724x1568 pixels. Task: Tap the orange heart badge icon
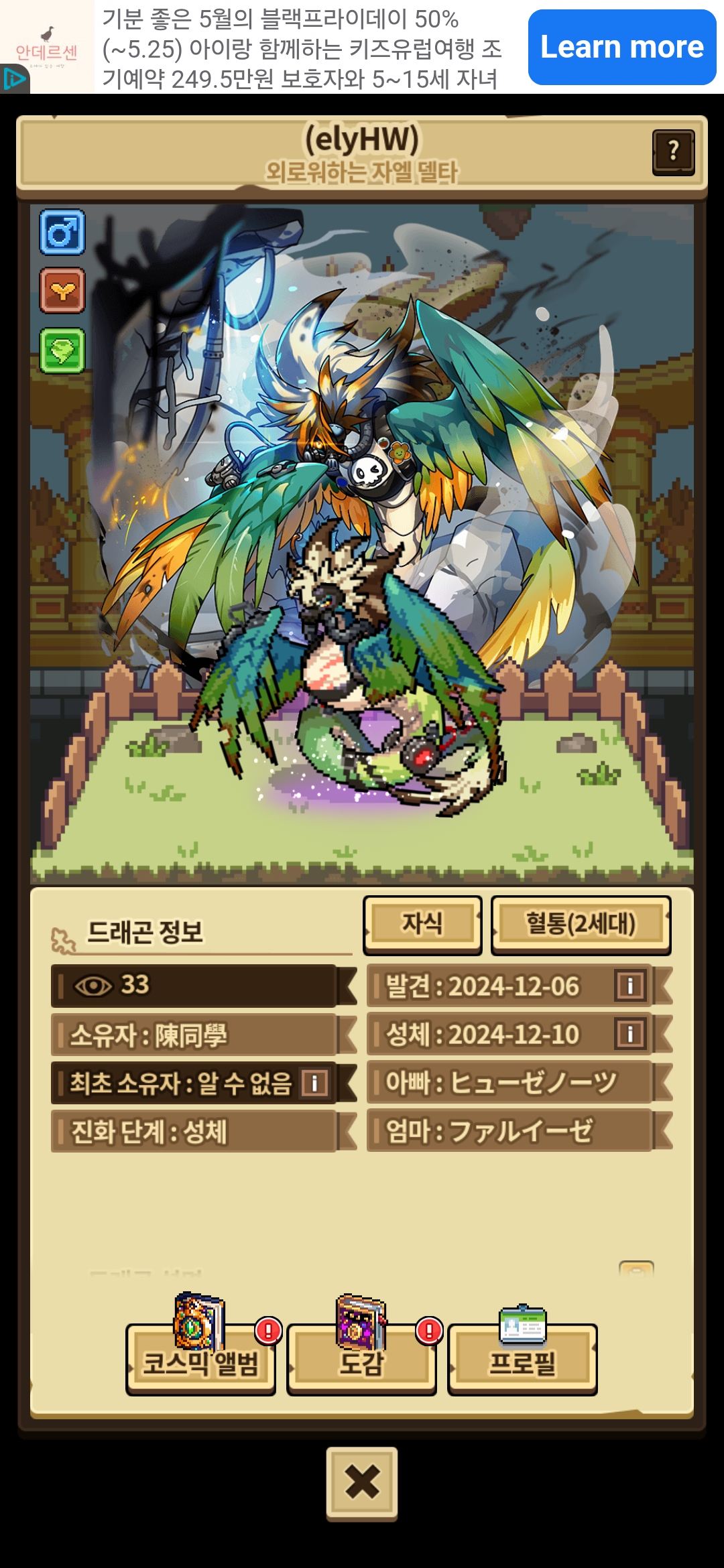click(62, 291)
